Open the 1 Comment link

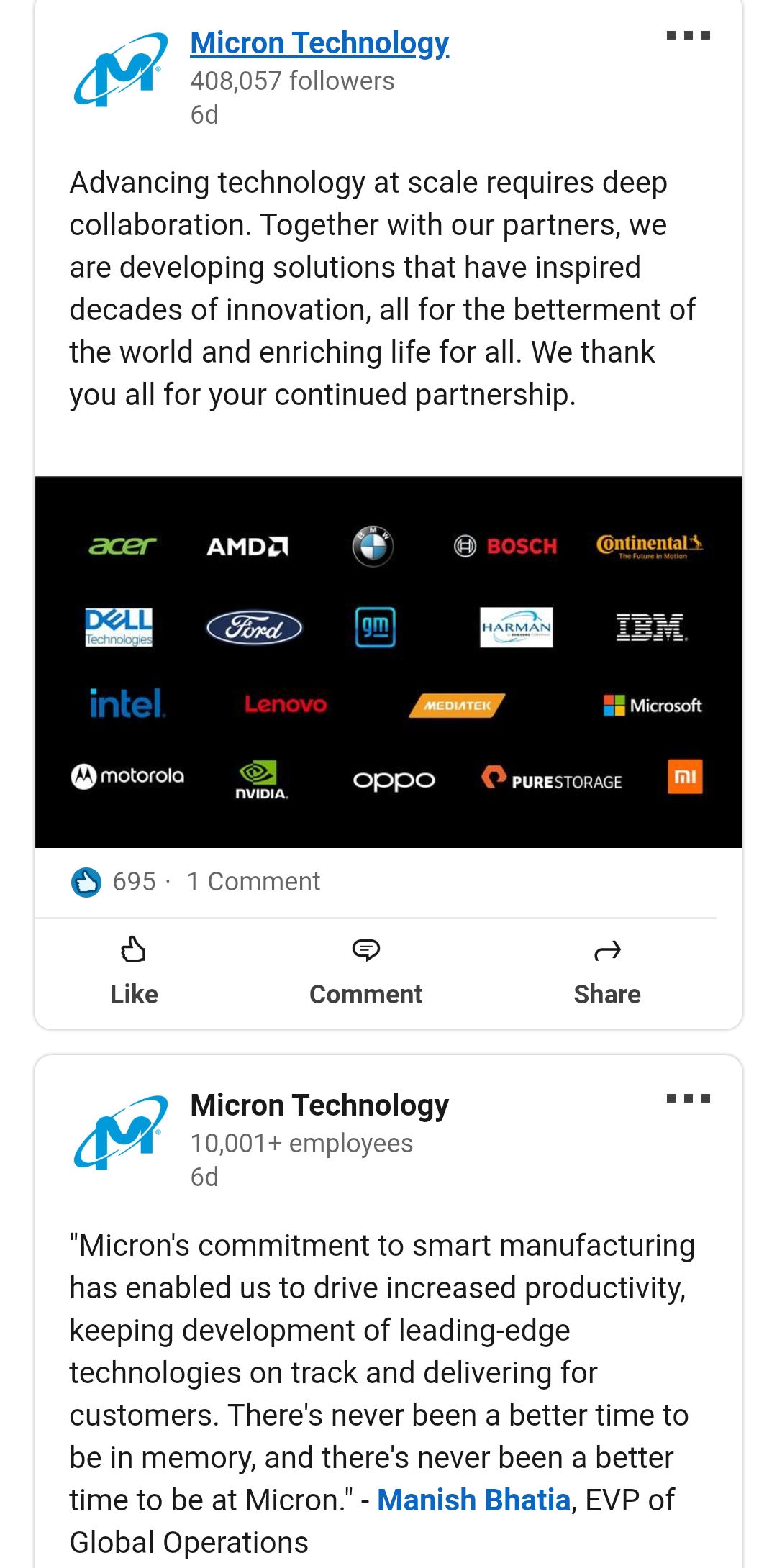pos(253,882)
